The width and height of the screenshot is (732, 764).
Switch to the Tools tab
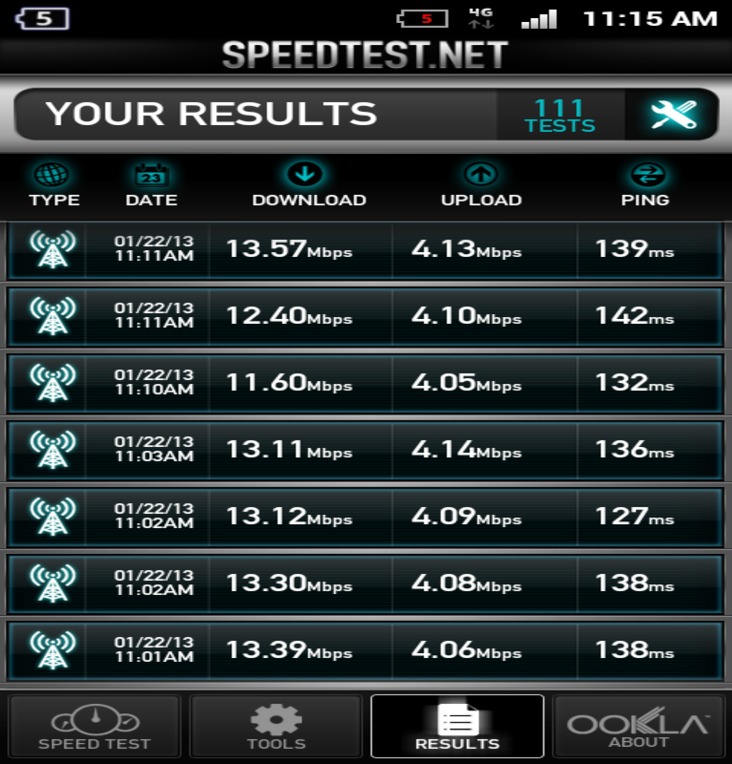[276, 727]
